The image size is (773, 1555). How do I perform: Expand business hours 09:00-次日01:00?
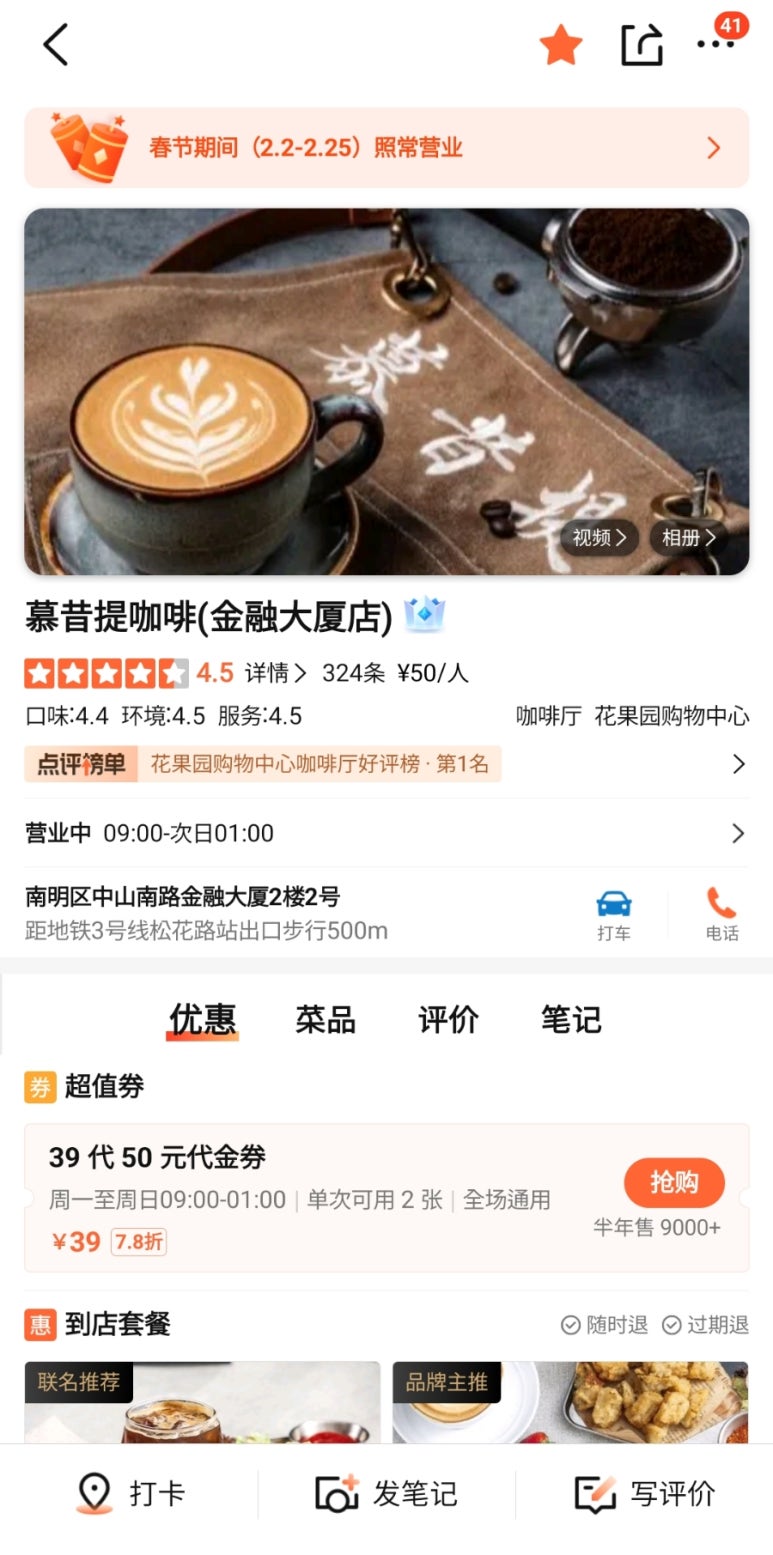[x=386, y=833]
